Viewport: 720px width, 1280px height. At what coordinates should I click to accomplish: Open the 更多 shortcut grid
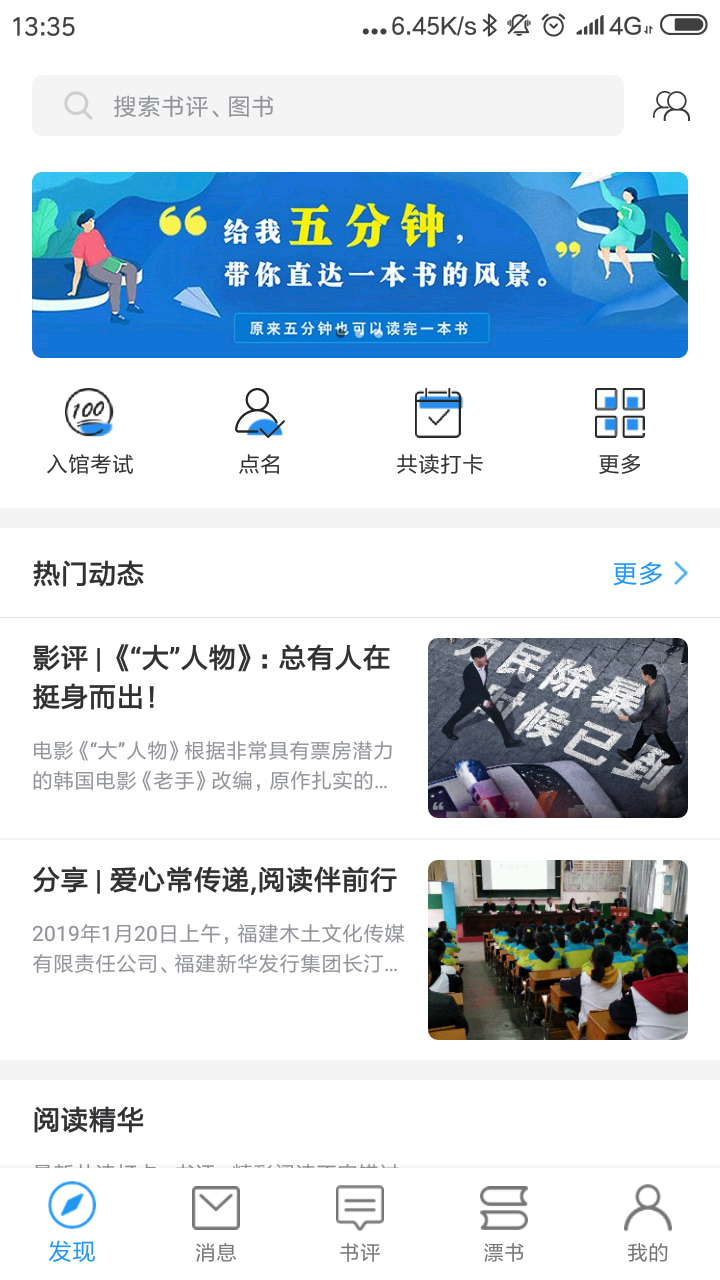pyautogui.click(x=620, y=432)
